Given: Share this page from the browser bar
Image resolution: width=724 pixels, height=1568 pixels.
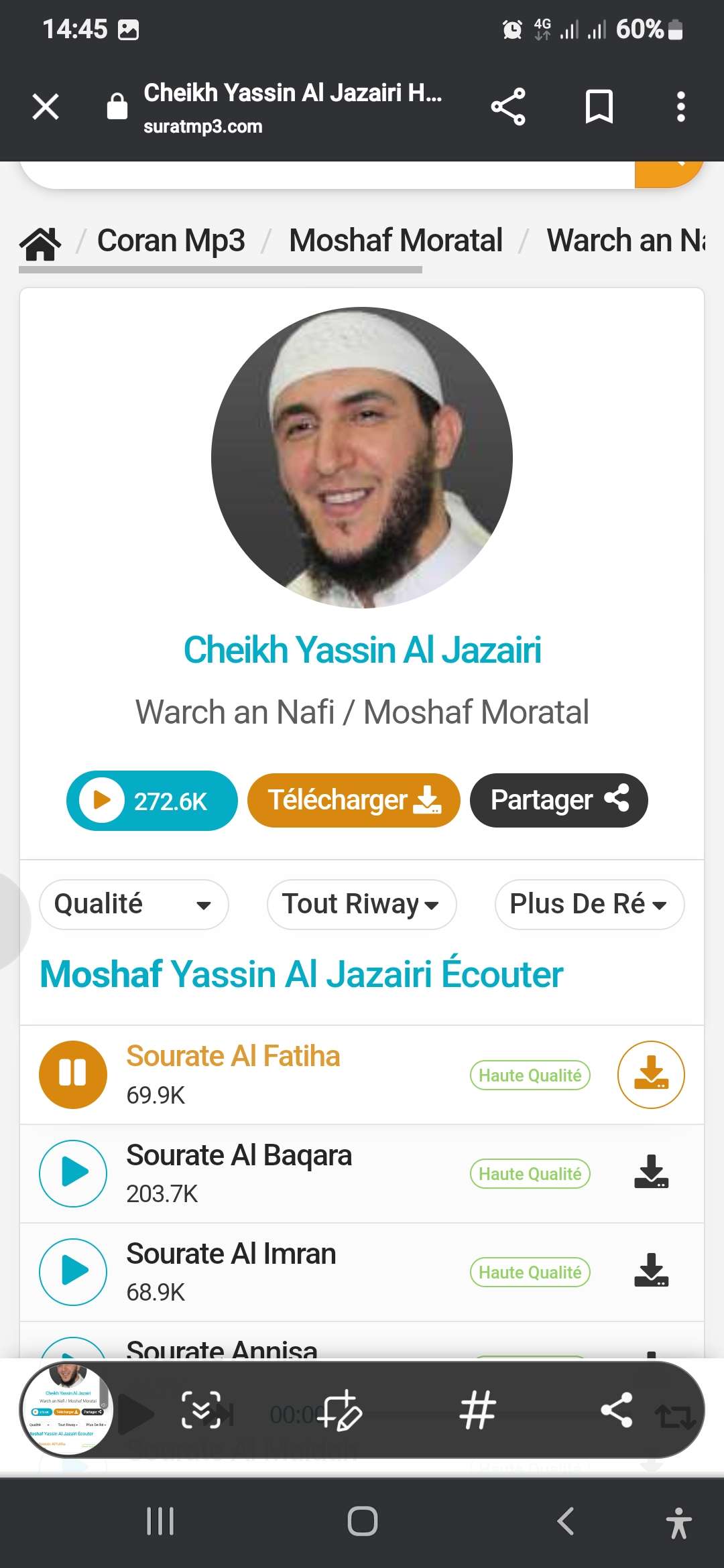Looking at the screenshot, I should [x=508, y=107].
